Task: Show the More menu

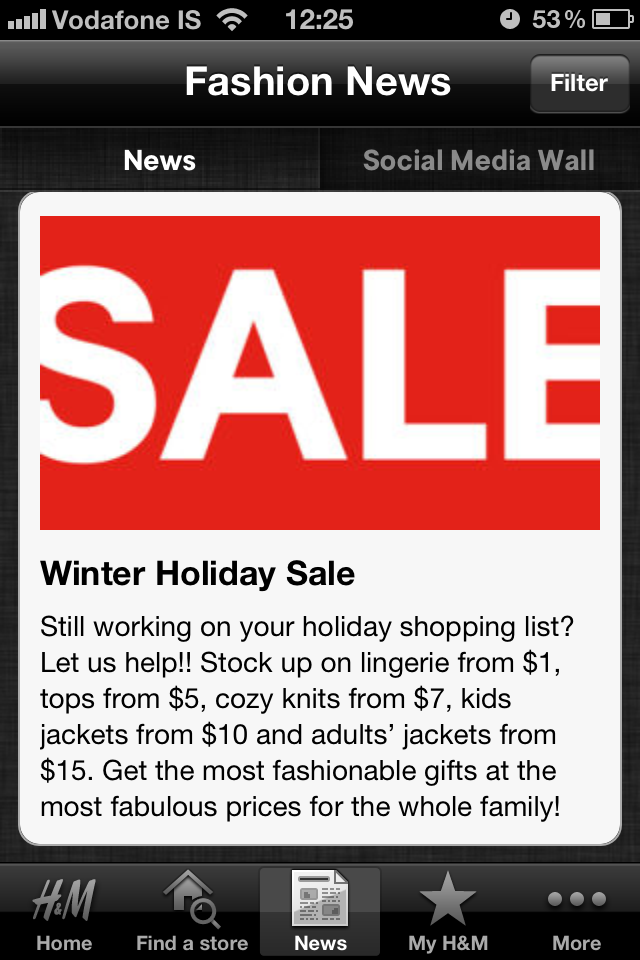Action: pos(576,912)
